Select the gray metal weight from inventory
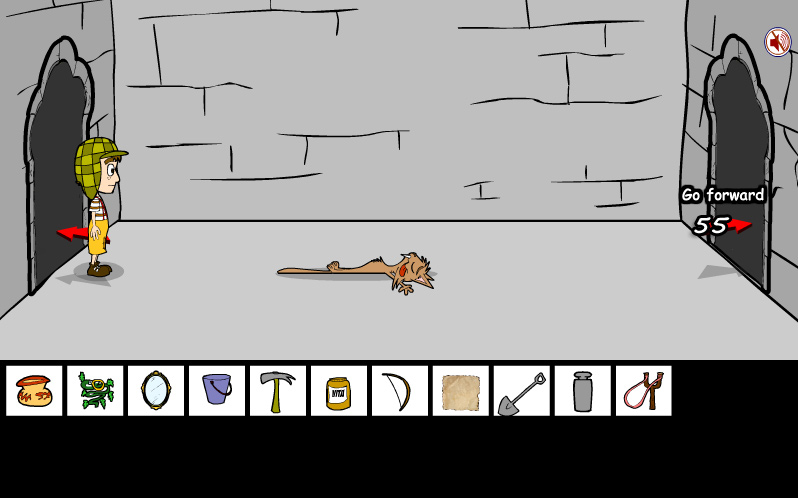The width and height of the screenshot is (798, 498). pos(583,391)
